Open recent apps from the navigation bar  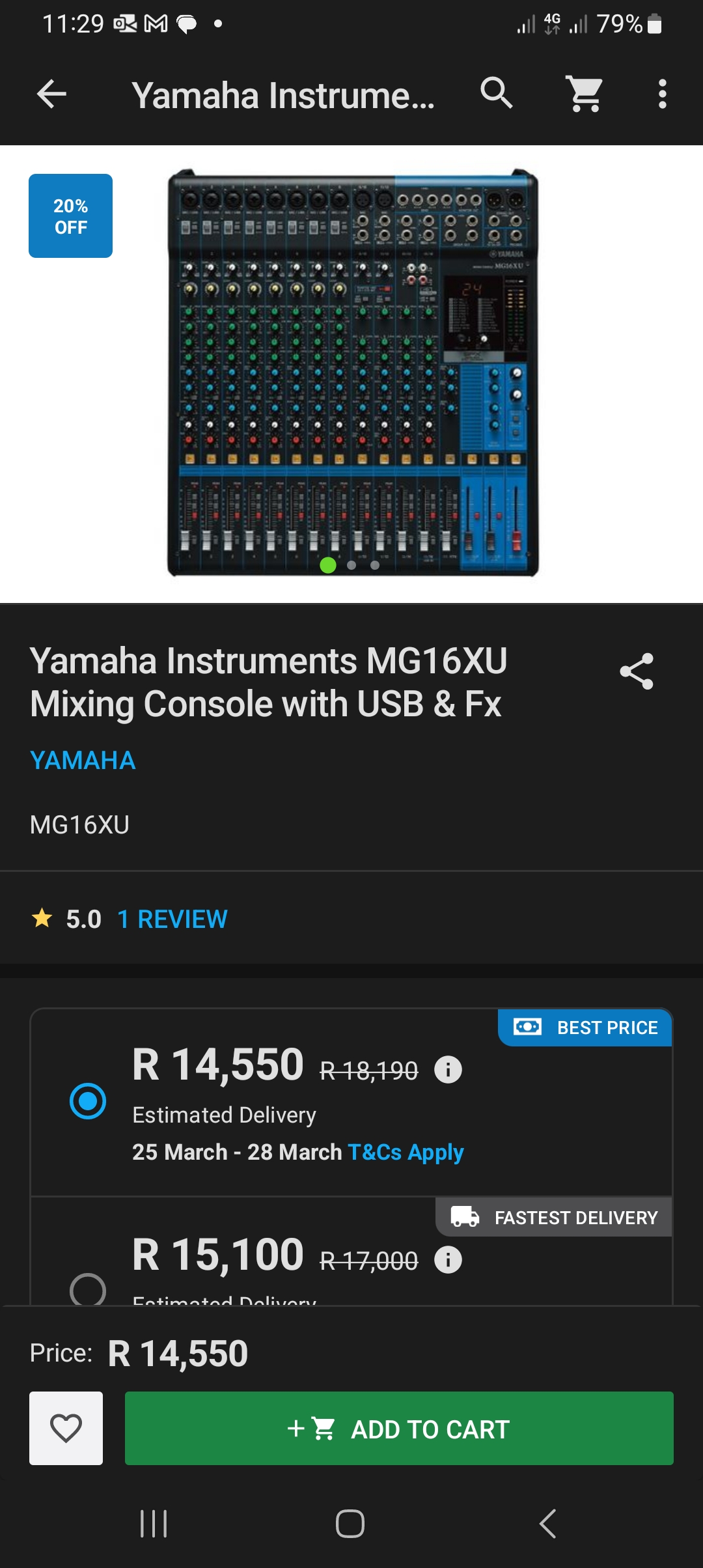pyautogui.click(x=154, y=1524)
